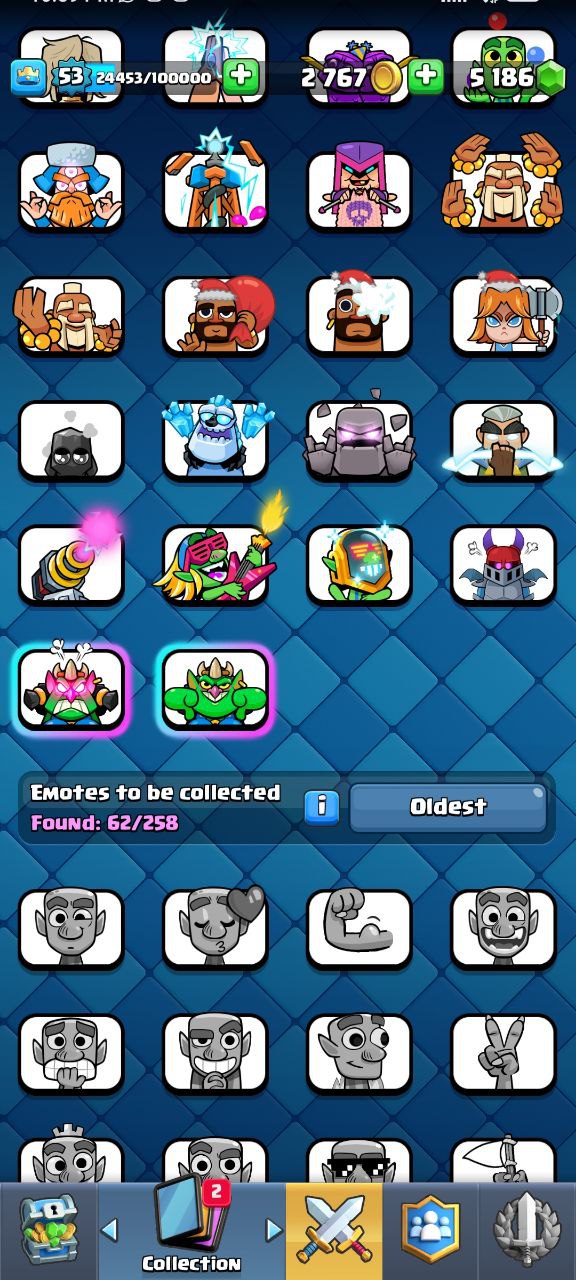Open the Shop chest tab
Image resolution: width=576 pixels, height=1280 pixels.
pos(48,1230)
